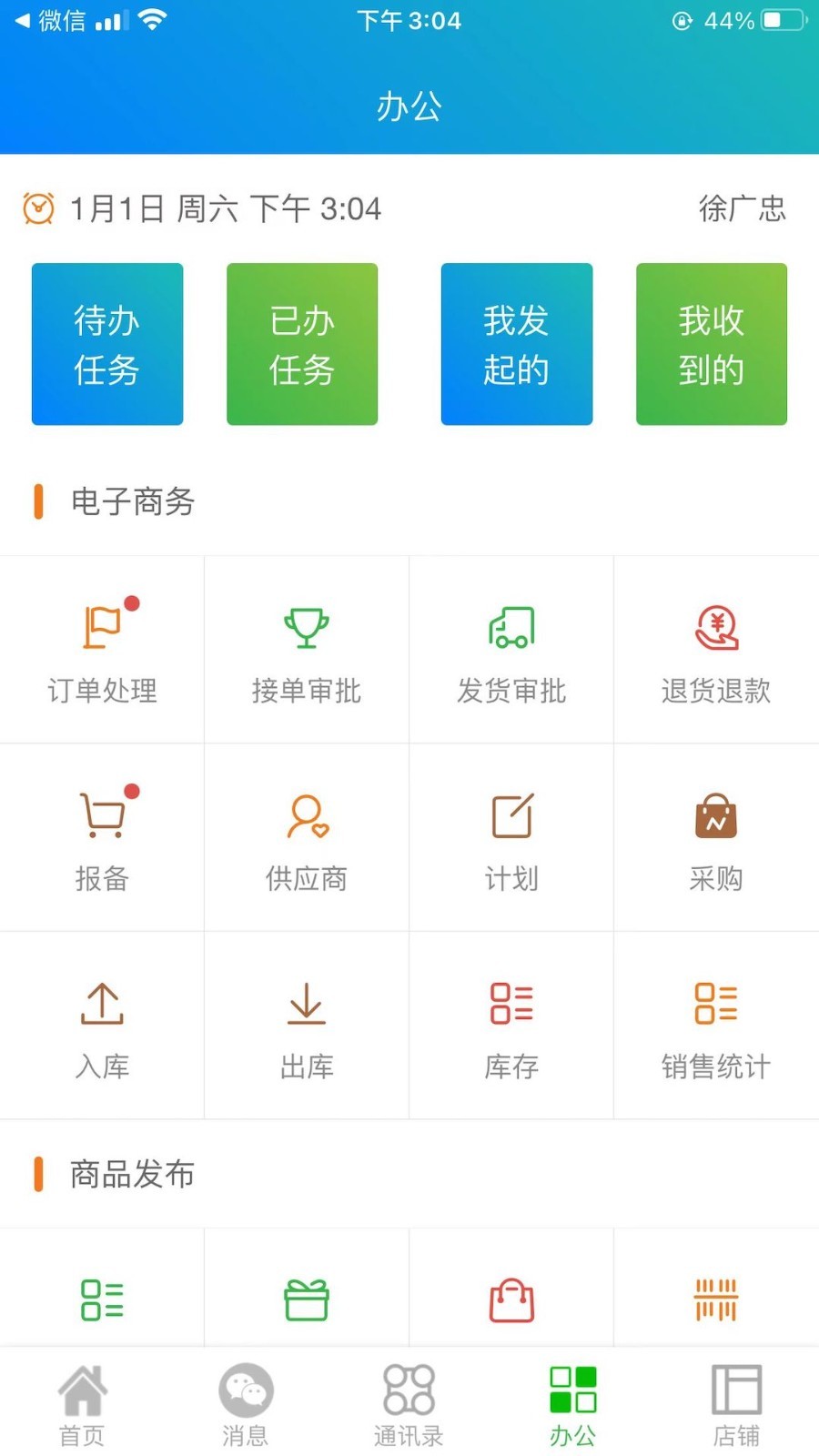
Task: Open 报备
Action: coord(102,838)
